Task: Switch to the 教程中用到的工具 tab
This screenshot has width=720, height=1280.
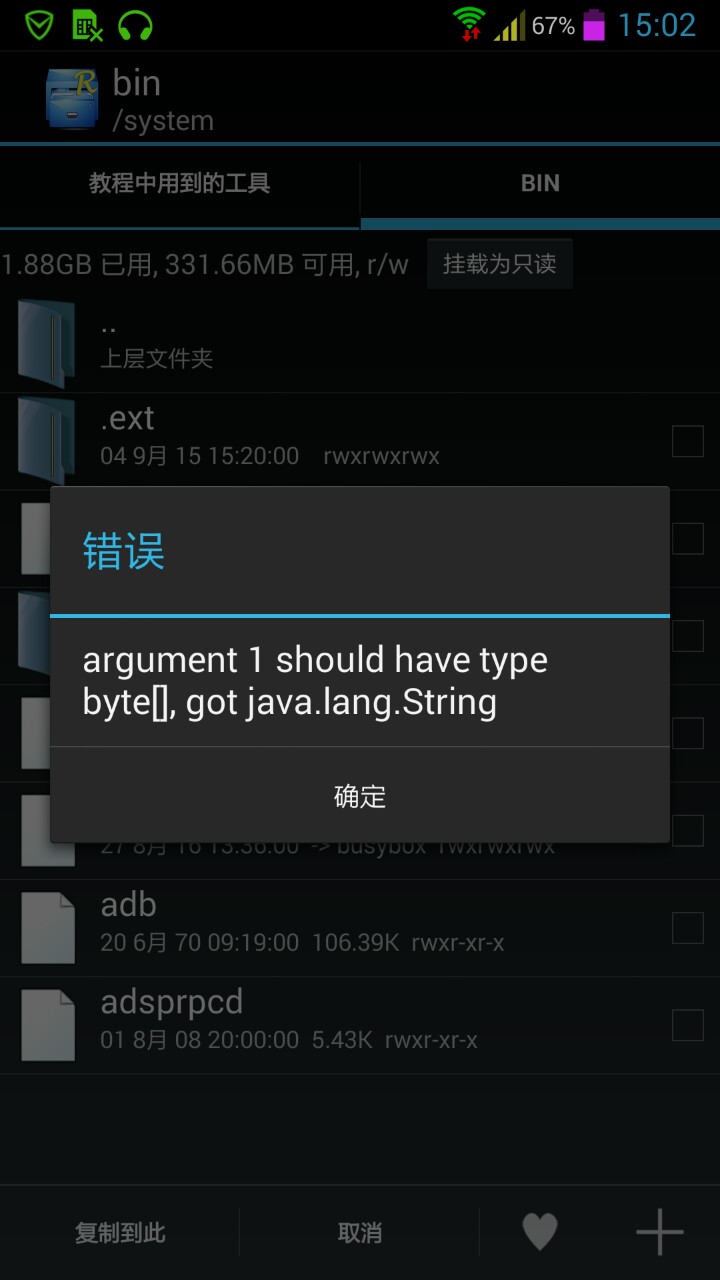Action: [180, 184]
